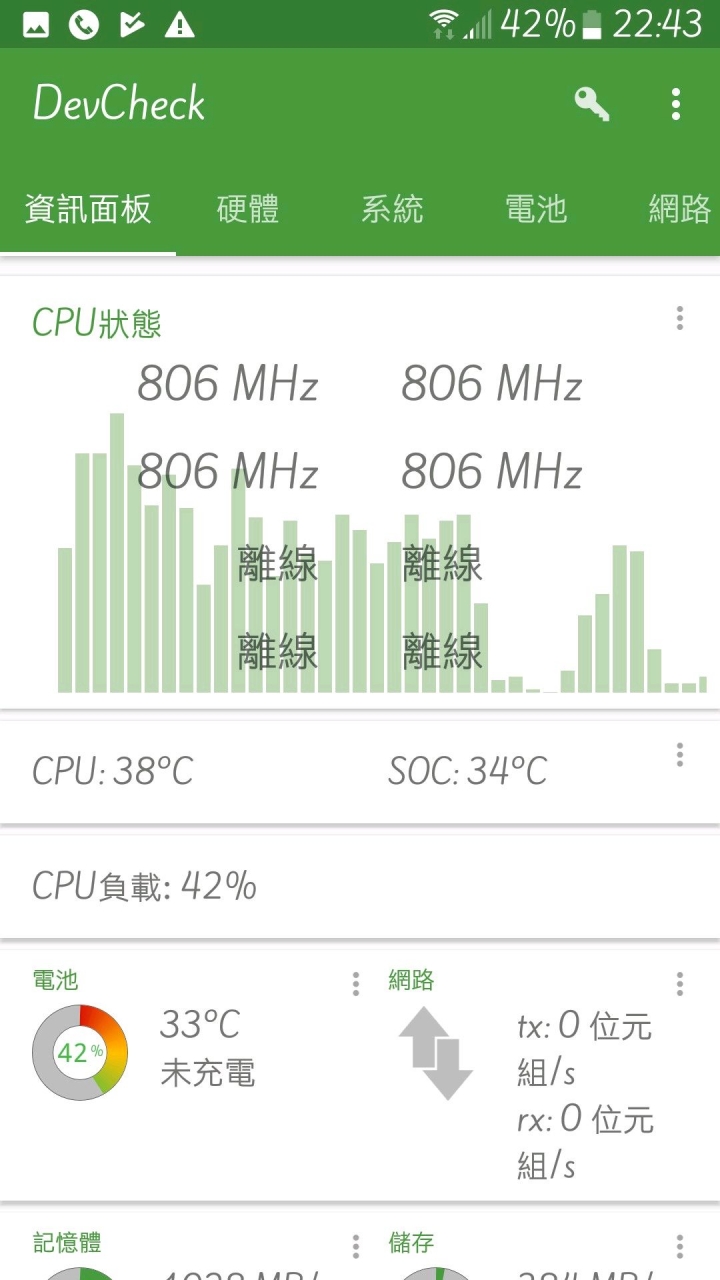Open the 電池 card overflow menu
This screenshot has height=1280, width=720.
356,984
